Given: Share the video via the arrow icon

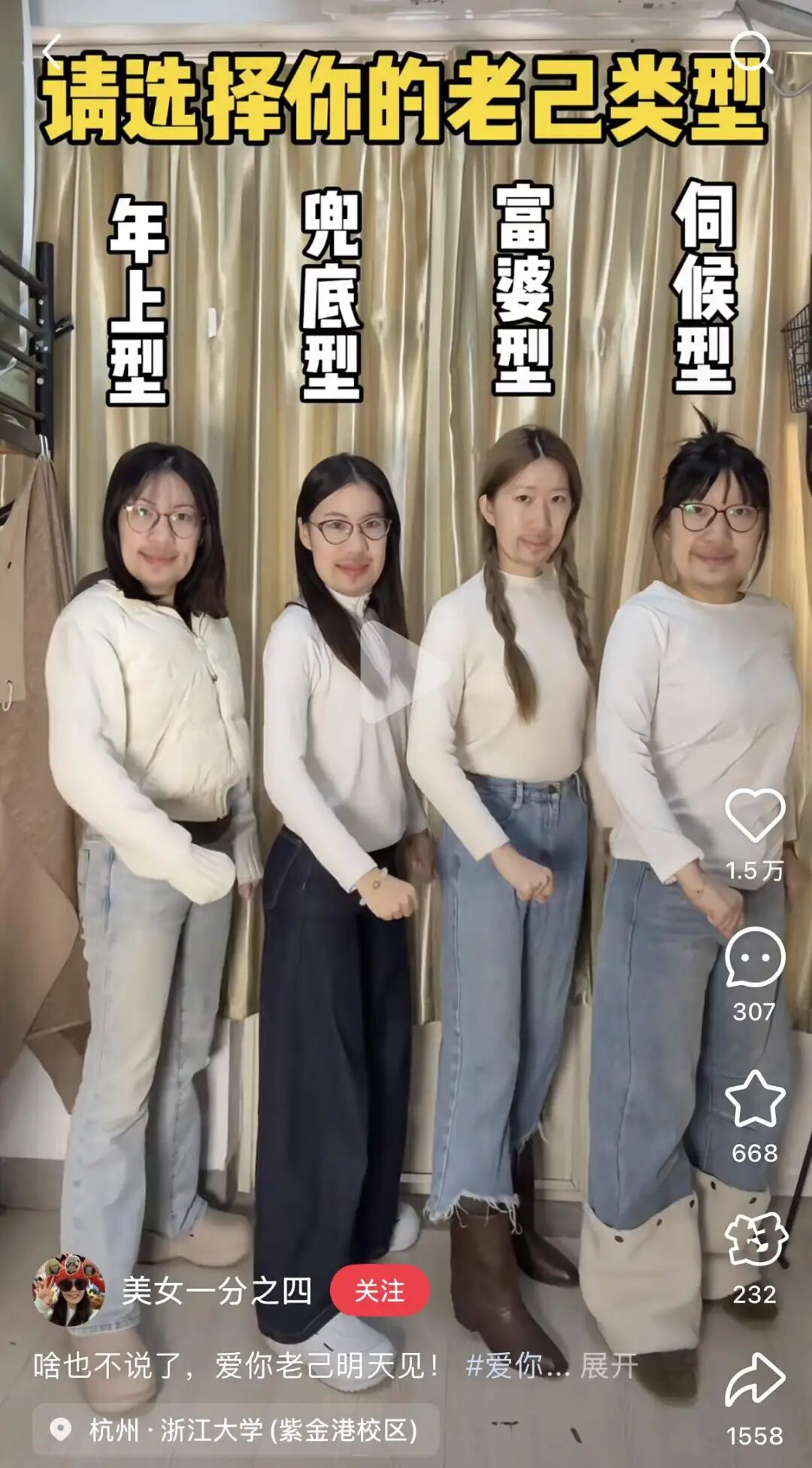Looking at the screenshot, I should [x=754, y=1381].
